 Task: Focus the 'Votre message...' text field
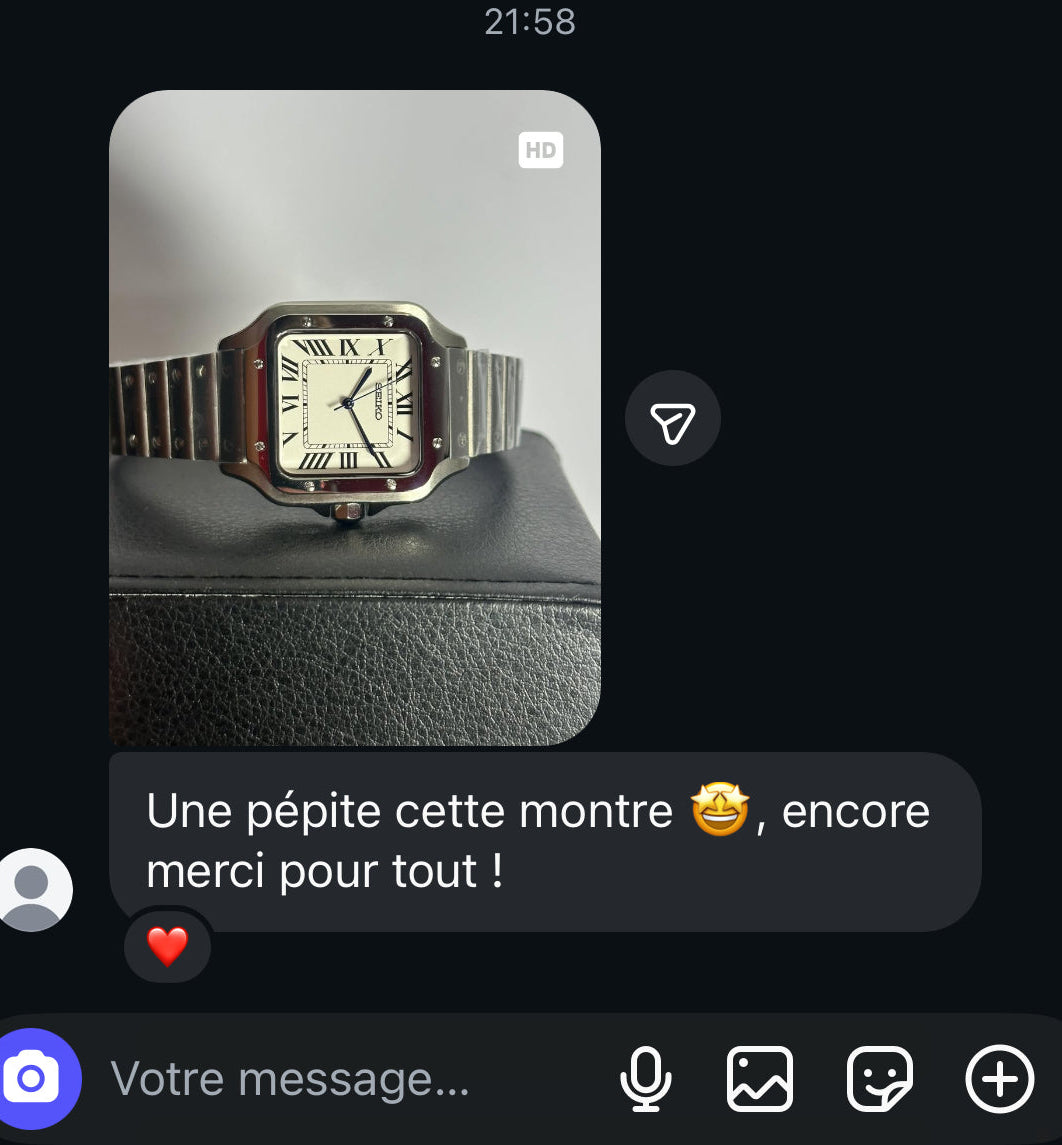[340, 1079]
